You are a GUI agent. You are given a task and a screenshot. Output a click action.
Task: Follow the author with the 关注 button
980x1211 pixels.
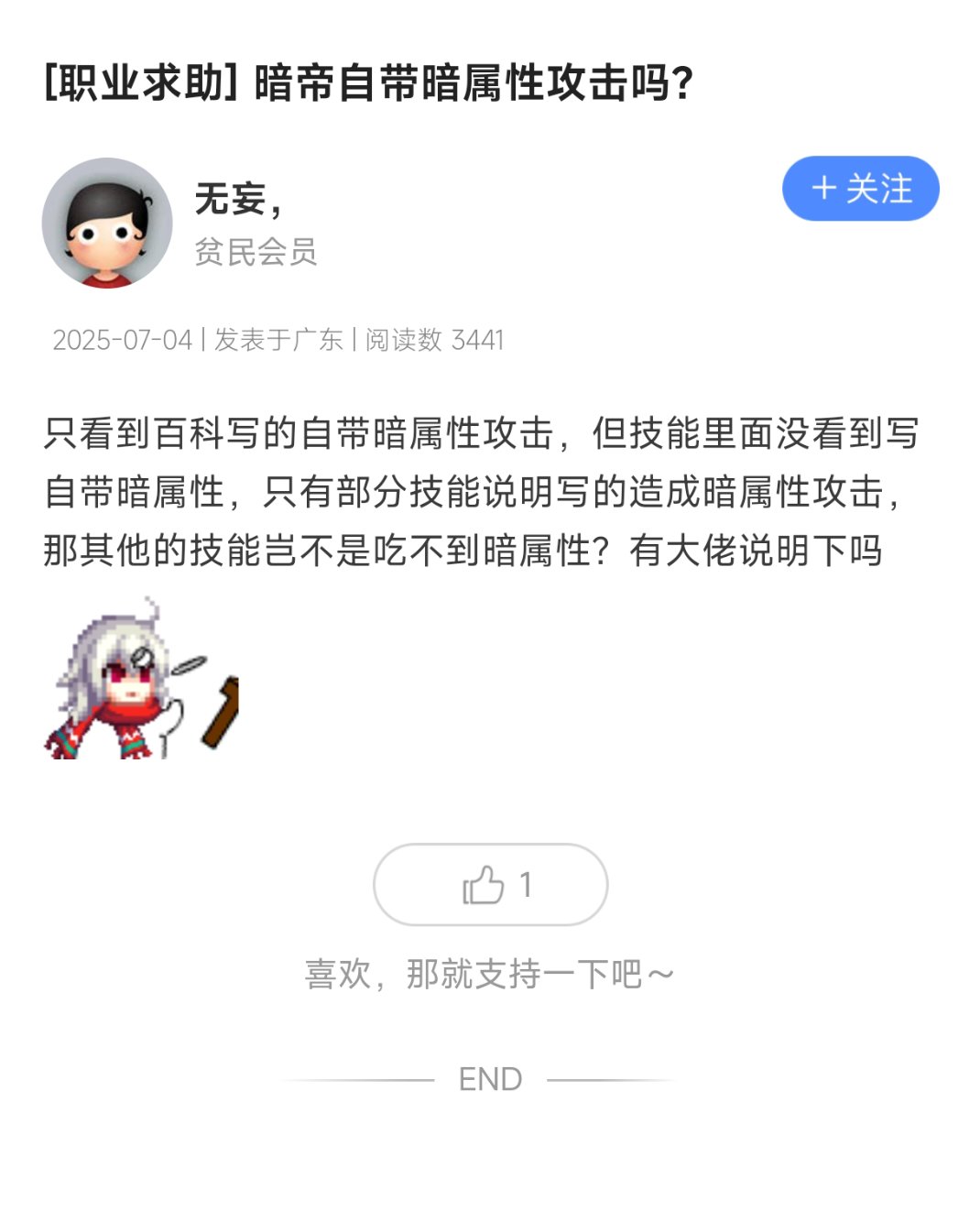click(x=860, y=189)
